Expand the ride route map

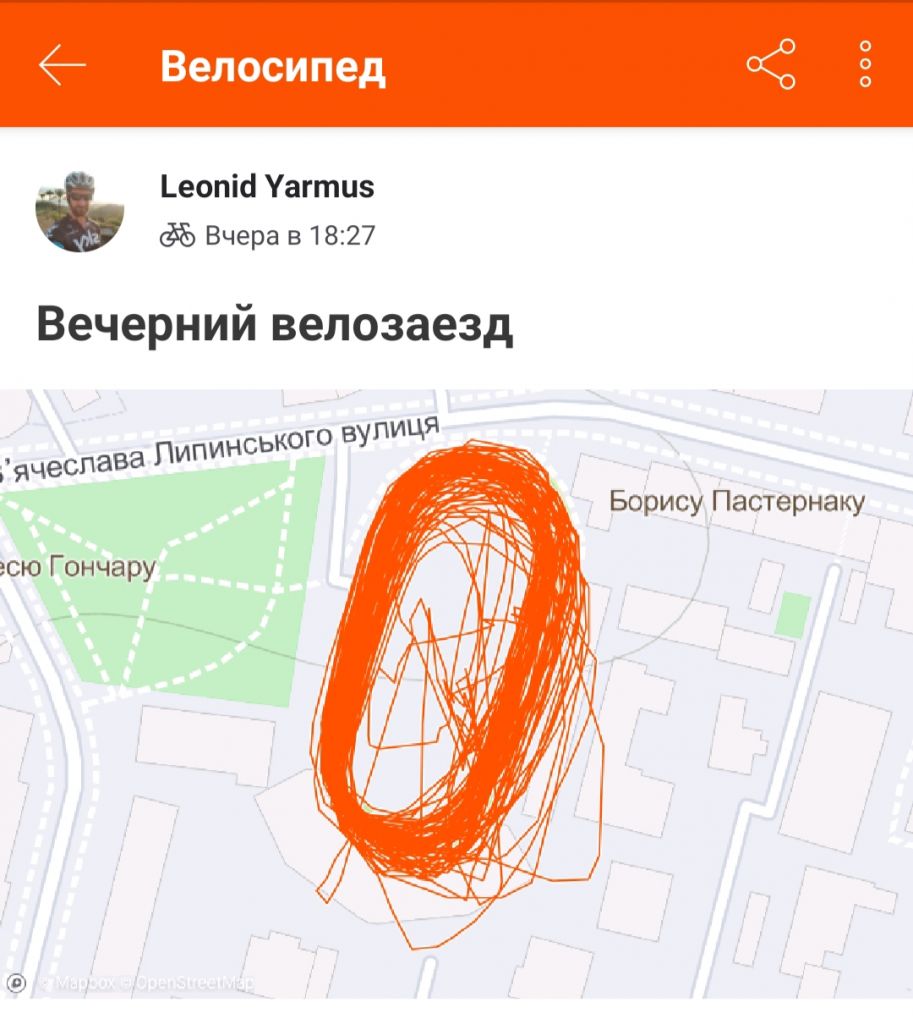tap(456, 692)
